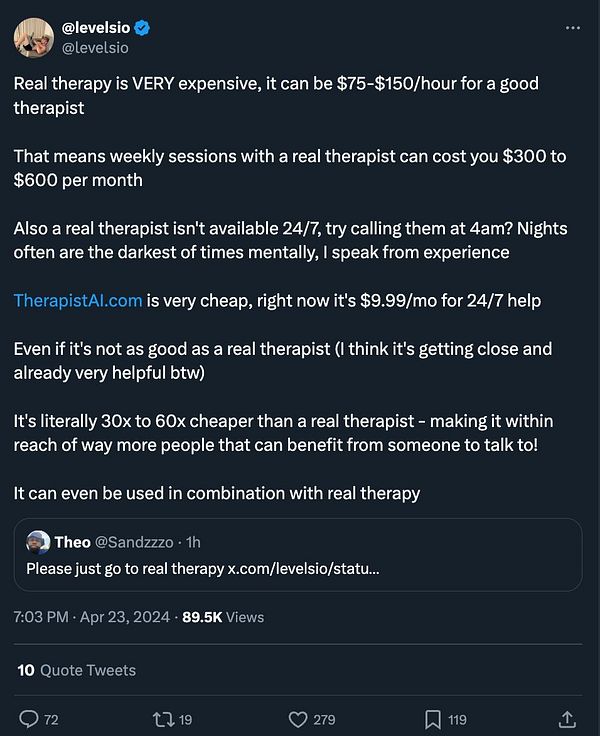Bookmark this tweet
This screenshot has width=600, height=736.
(x=433, y=718)
